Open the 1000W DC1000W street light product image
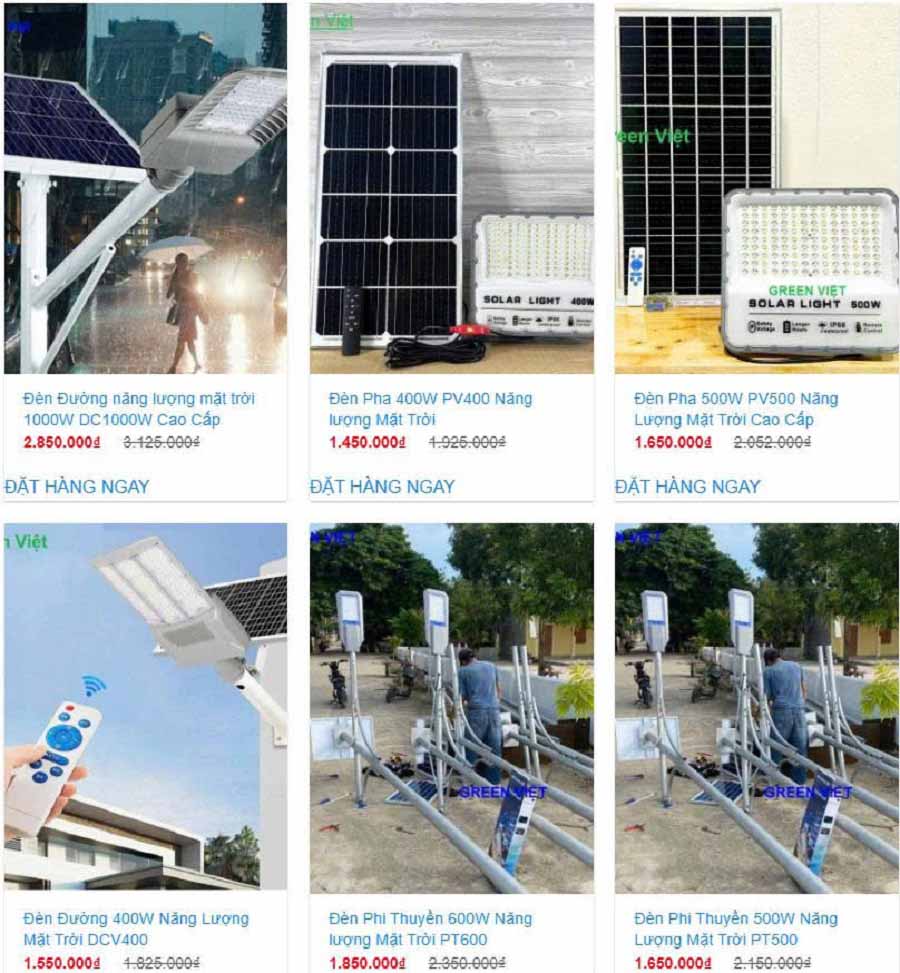This screenshot has height=973, width=900. click(x=145, y=188)
